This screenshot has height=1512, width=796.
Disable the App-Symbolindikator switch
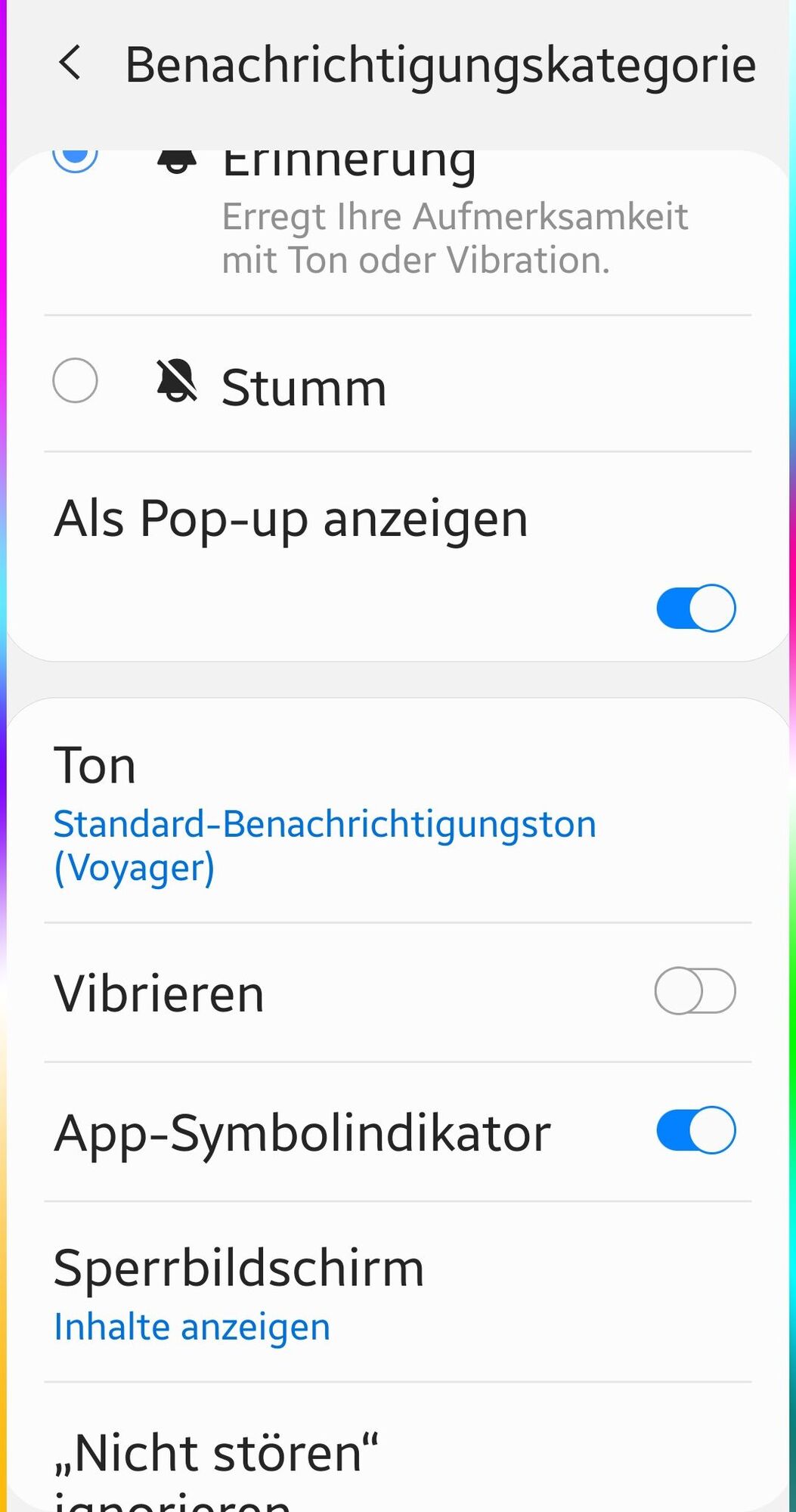click(695, 1131)
